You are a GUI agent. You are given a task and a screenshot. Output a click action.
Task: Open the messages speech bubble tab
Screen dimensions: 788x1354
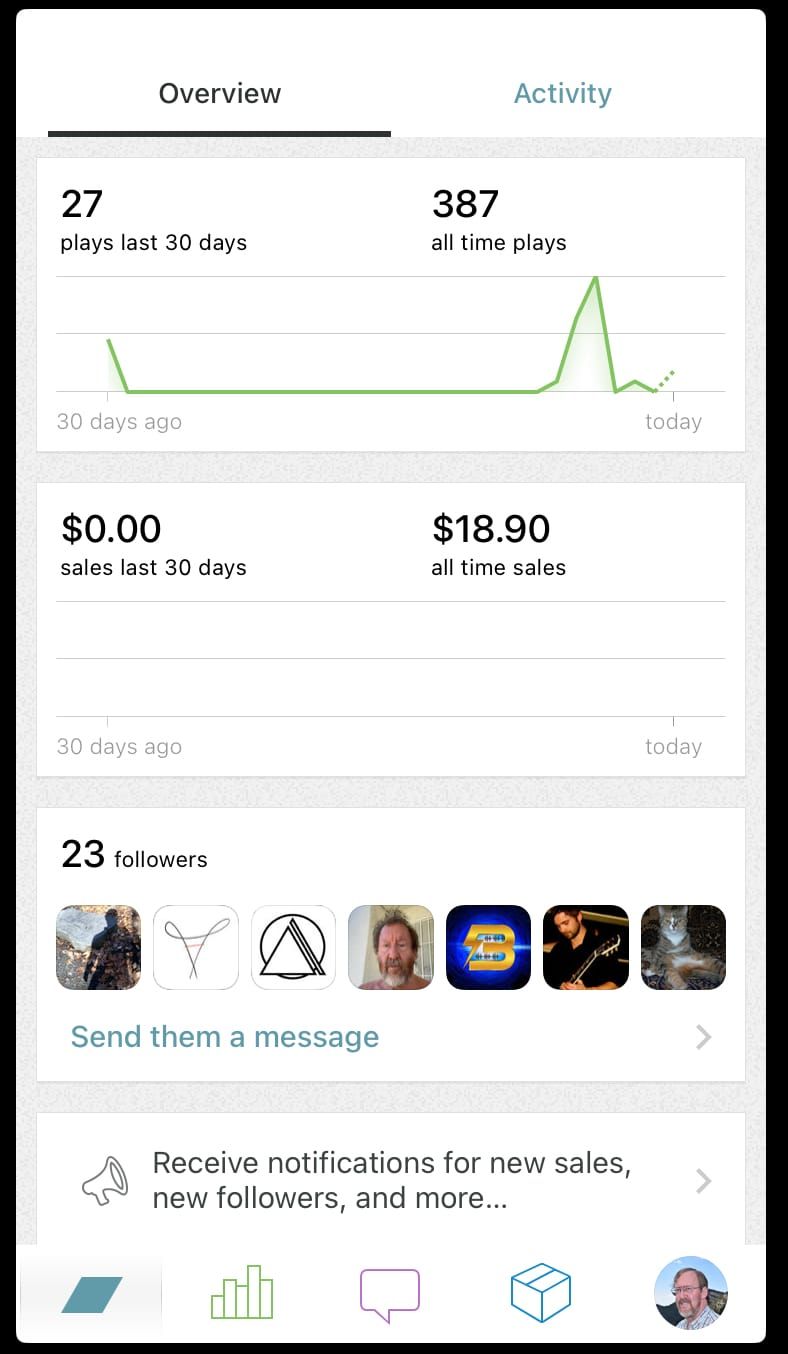tap(390, 1294)
